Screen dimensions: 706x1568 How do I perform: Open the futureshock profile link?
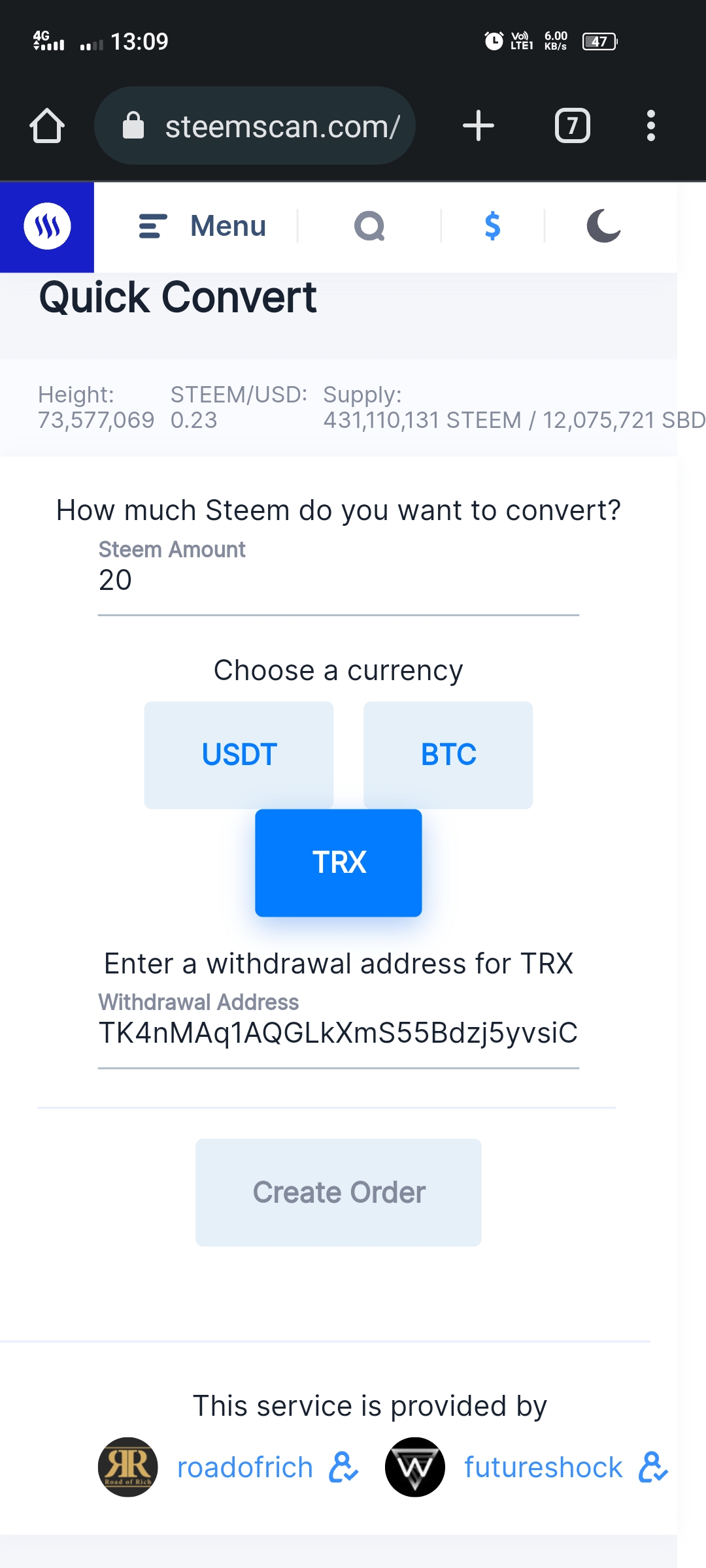click(543, 1467)
